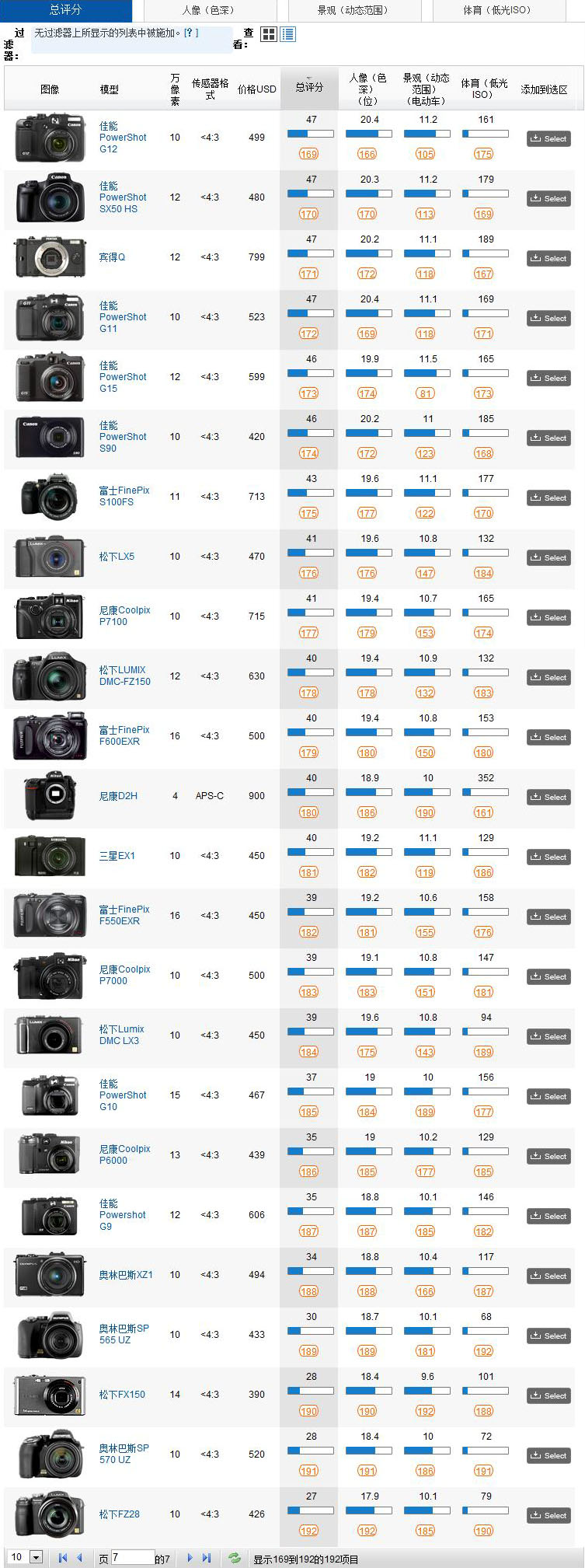Switch to list view icon
Viewport: 585px width, 1568px height.
(287, 34)
